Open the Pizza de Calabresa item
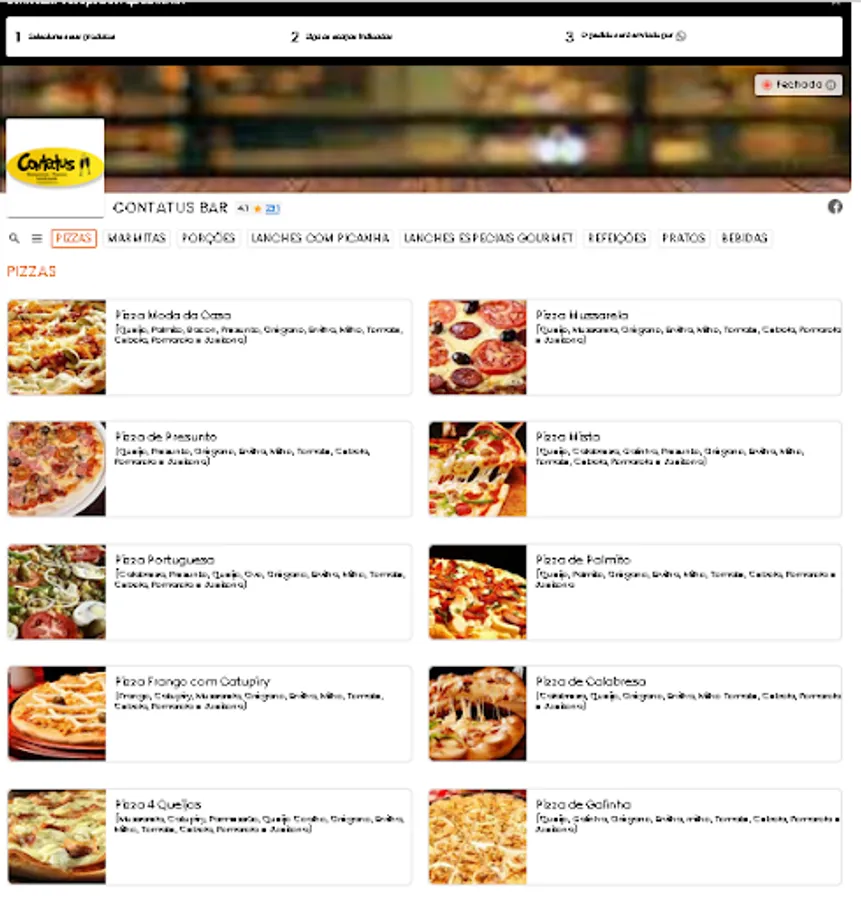Image resolution: width=861 pixels, height=900 pixels. [x=634, y=714]
